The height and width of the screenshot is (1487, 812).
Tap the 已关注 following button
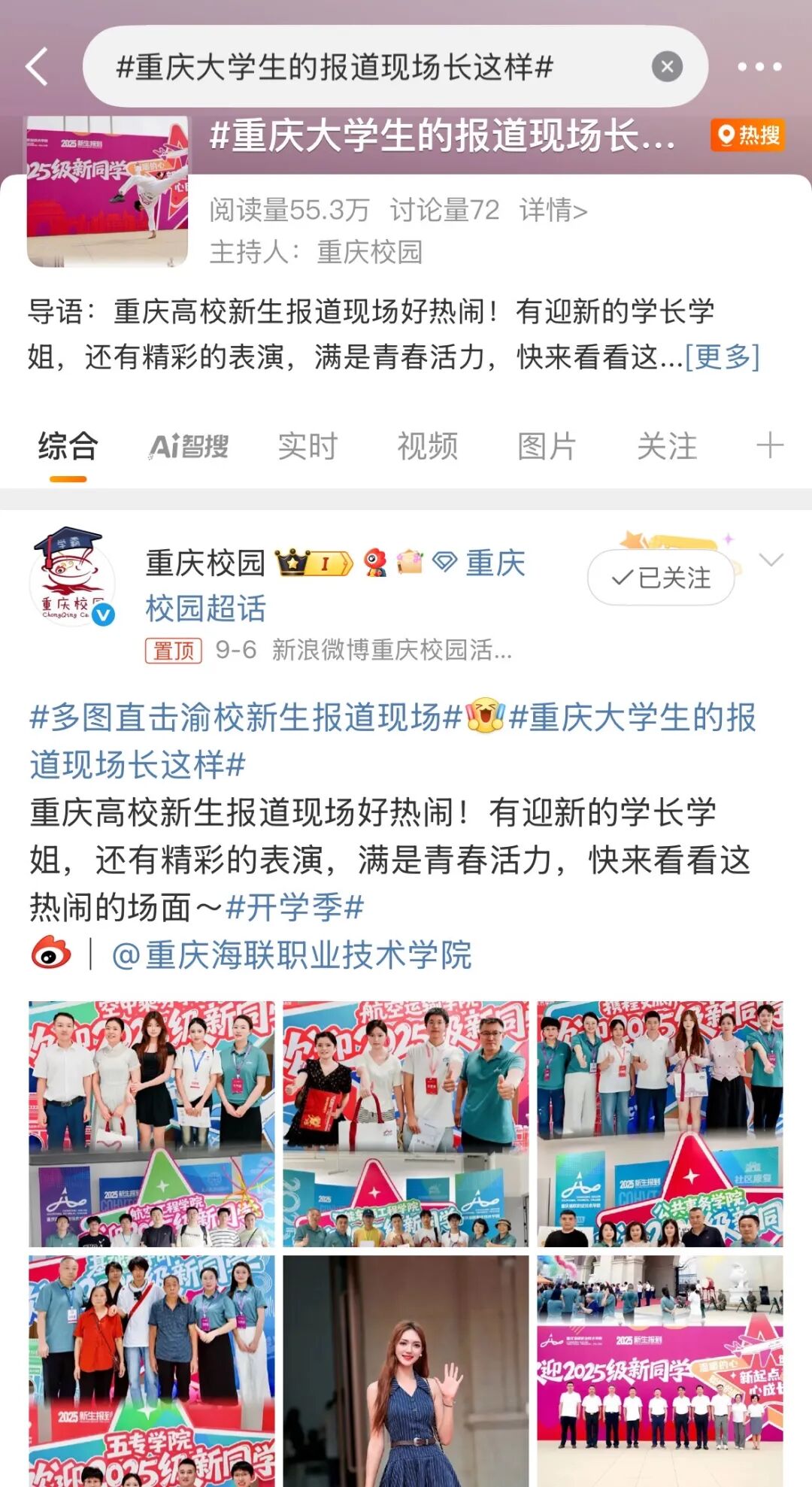pos(660,578)
